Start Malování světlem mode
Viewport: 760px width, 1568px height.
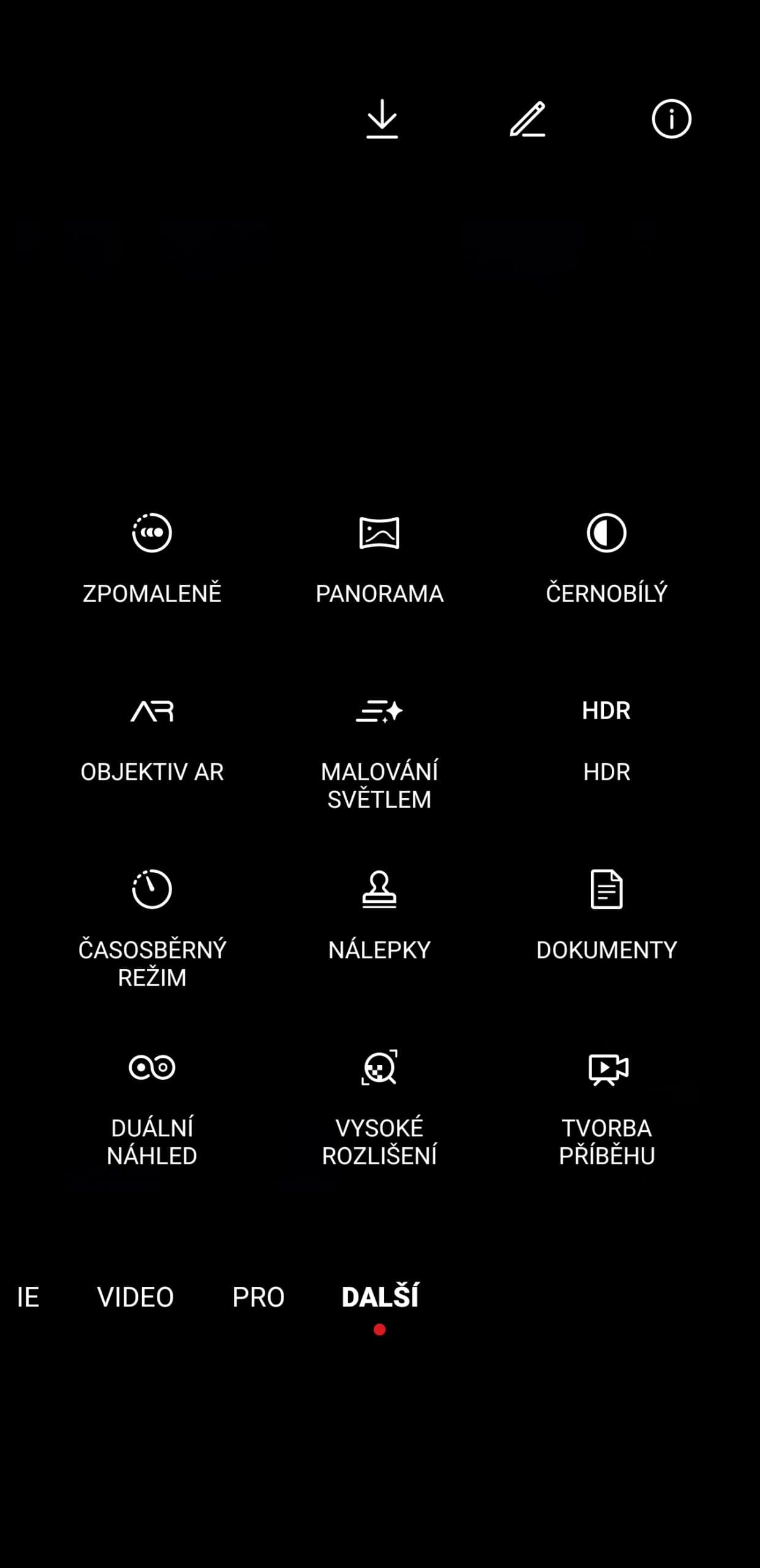point(379,750)
